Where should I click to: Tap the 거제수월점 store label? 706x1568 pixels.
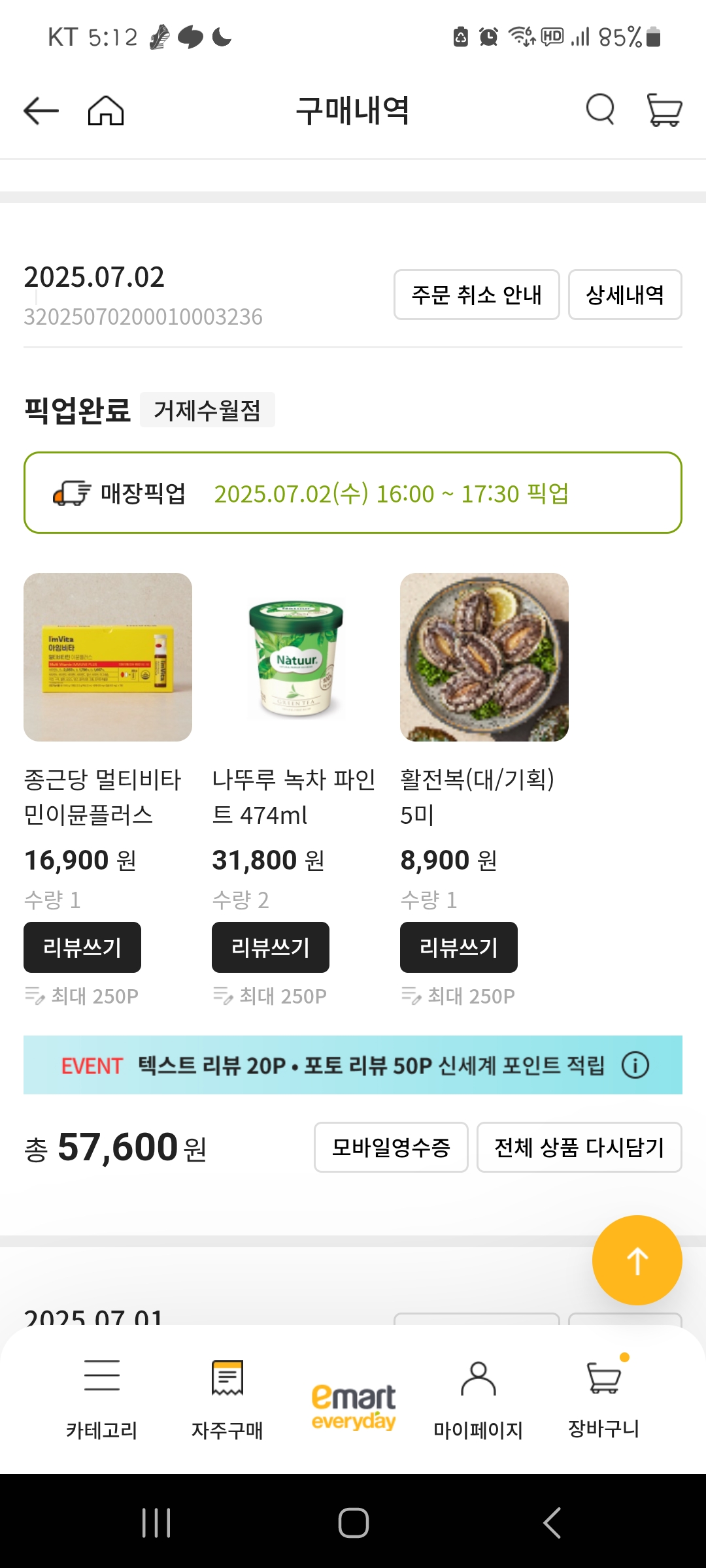pyautogui.click(x=207, y=411)
